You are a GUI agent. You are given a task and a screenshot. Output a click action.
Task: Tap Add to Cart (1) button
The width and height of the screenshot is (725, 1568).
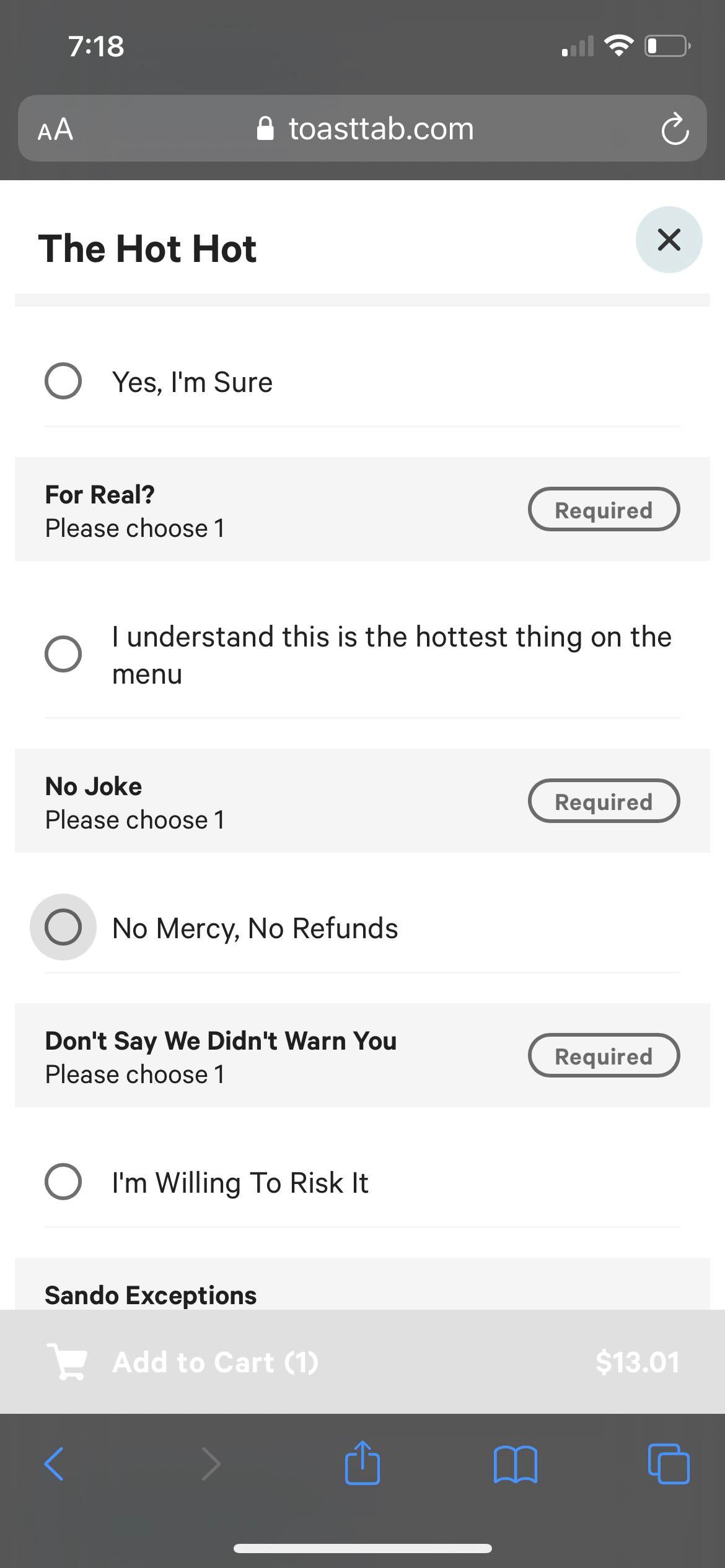pos(362,1362)
